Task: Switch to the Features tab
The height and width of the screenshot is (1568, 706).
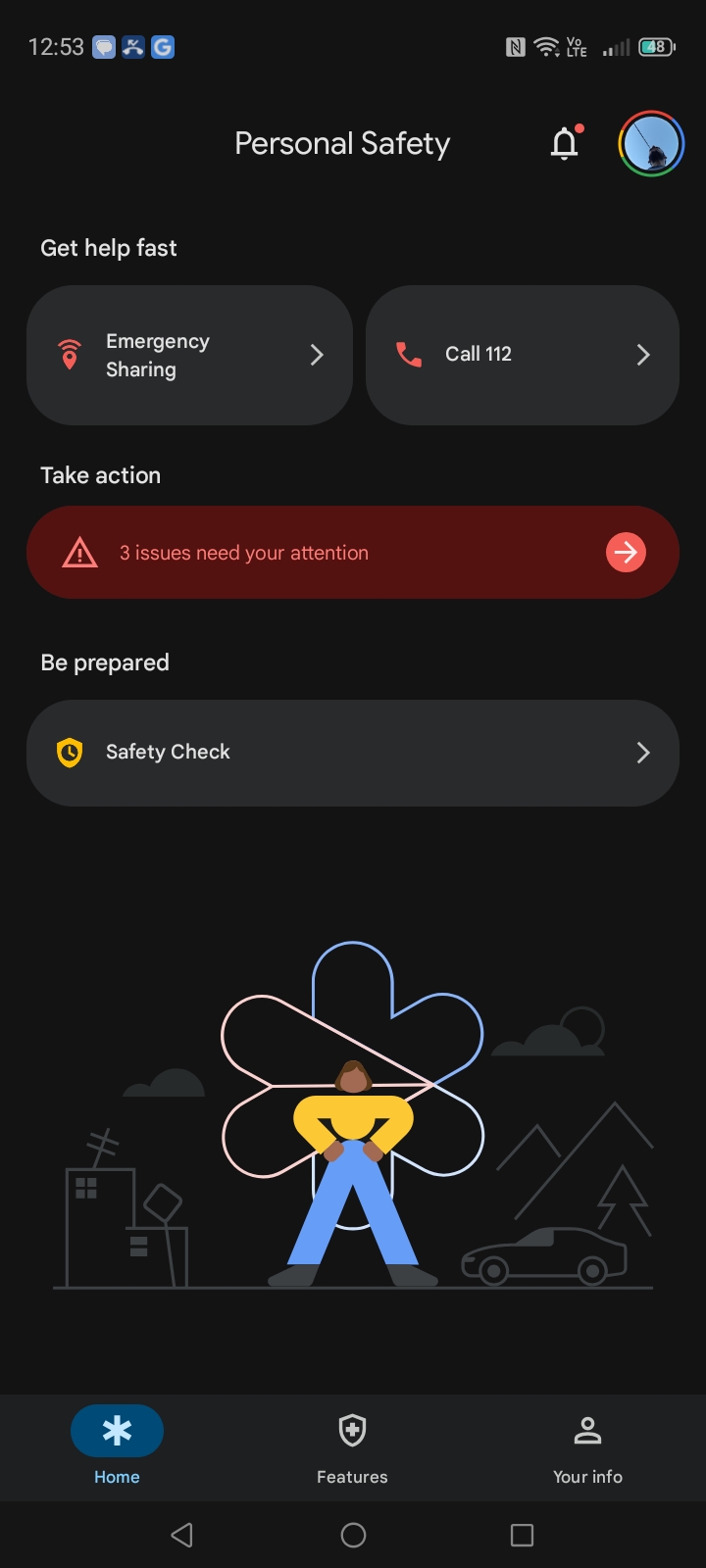Action: tap(352, 1448)
